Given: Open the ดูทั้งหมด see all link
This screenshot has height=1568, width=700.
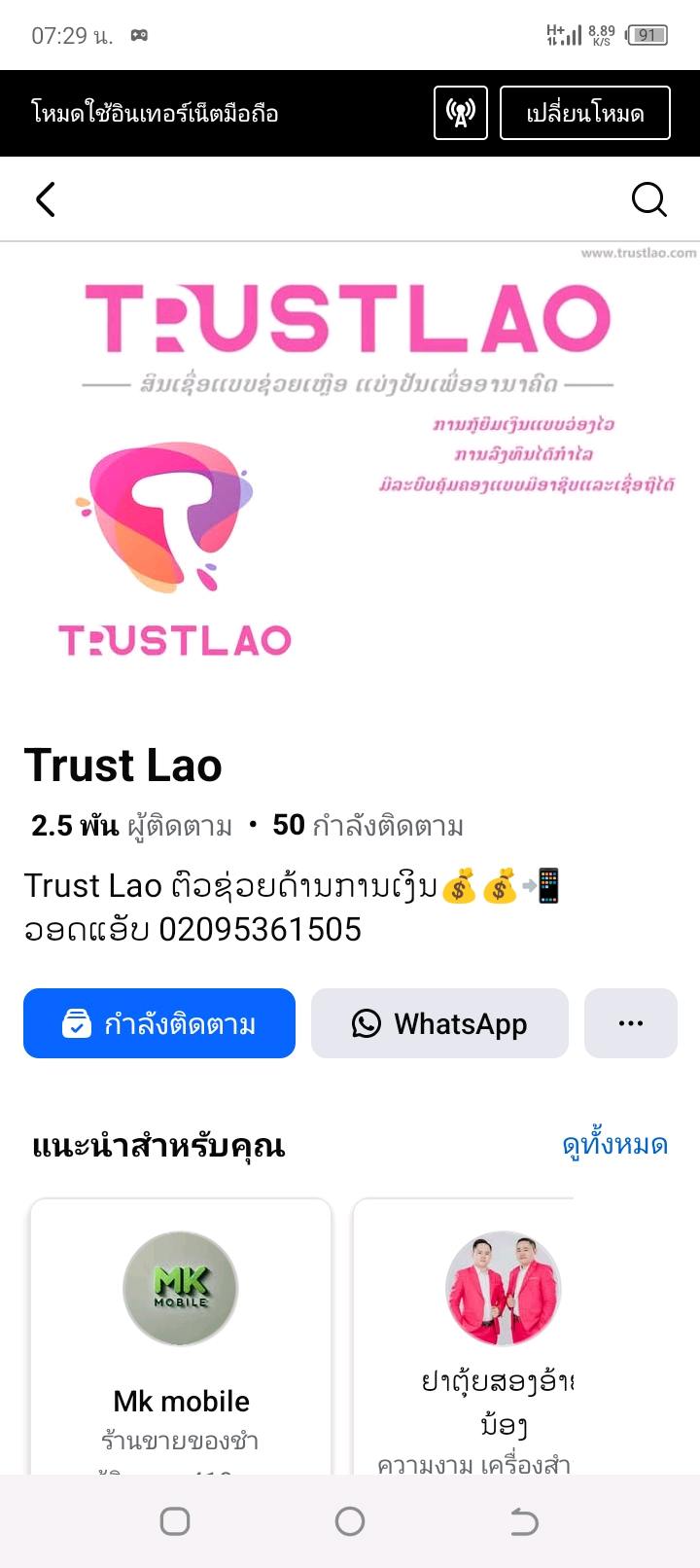Looking at the screenshot, I should click(614, 1145).
